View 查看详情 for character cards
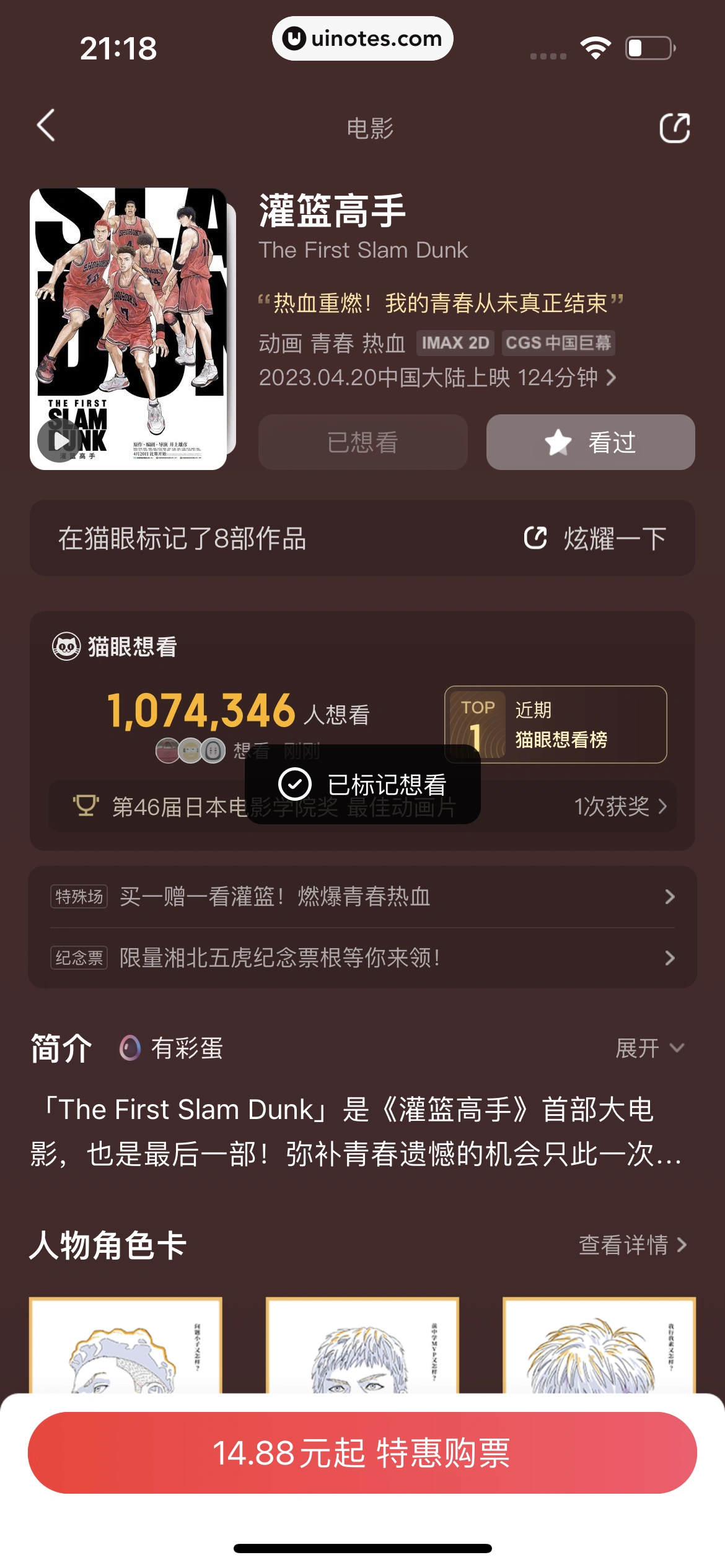 (632, 1245)
